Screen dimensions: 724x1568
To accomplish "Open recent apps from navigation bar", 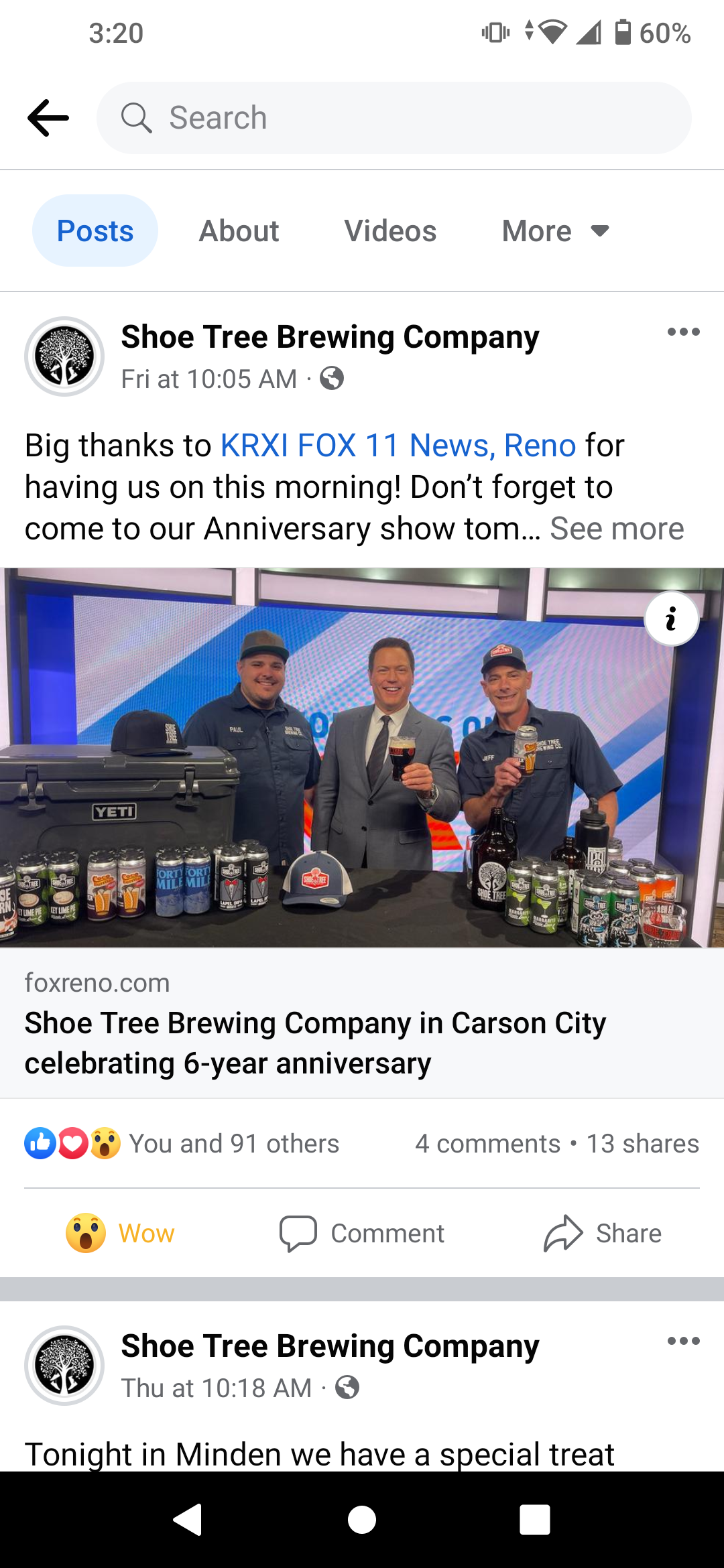I will 535,1519.
